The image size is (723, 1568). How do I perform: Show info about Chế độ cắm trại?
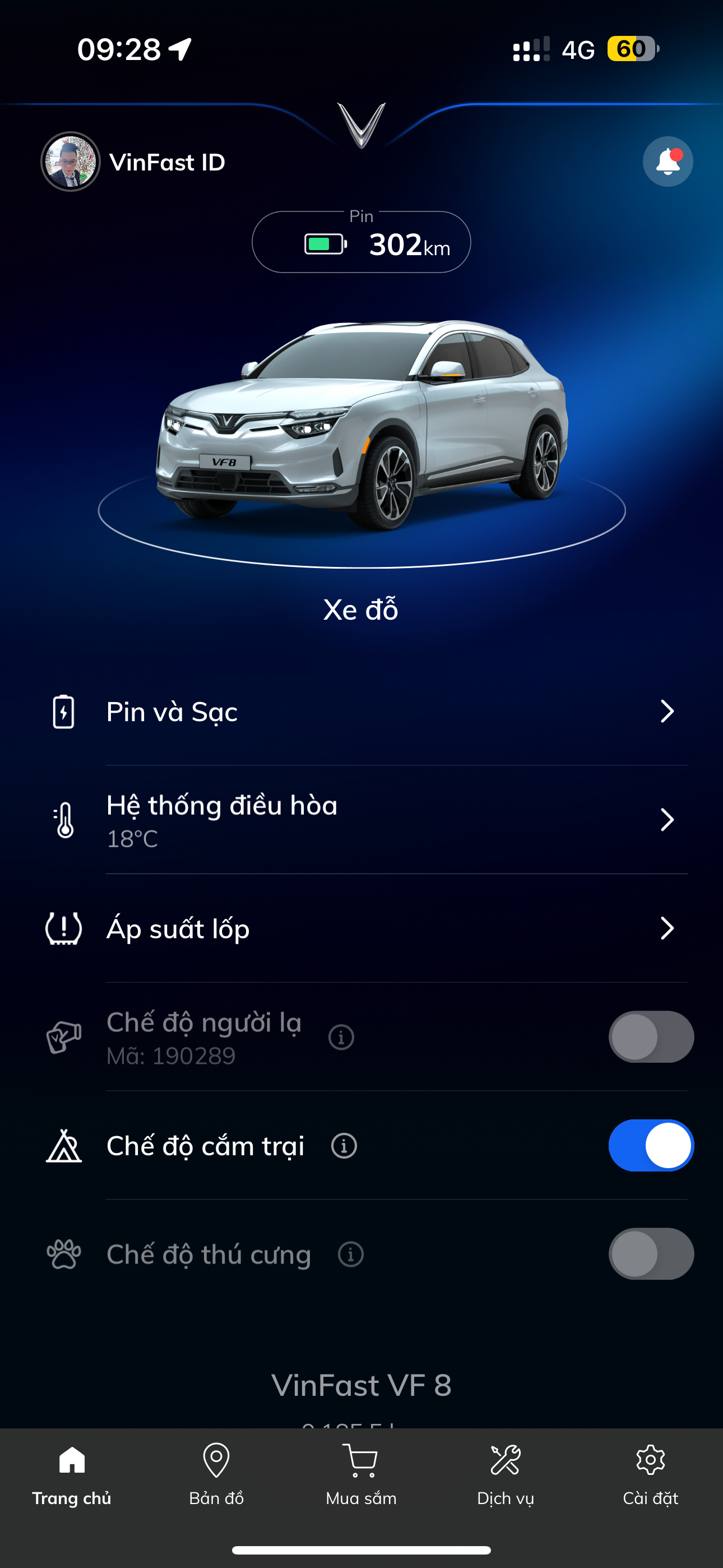[x=344, y=1146]
